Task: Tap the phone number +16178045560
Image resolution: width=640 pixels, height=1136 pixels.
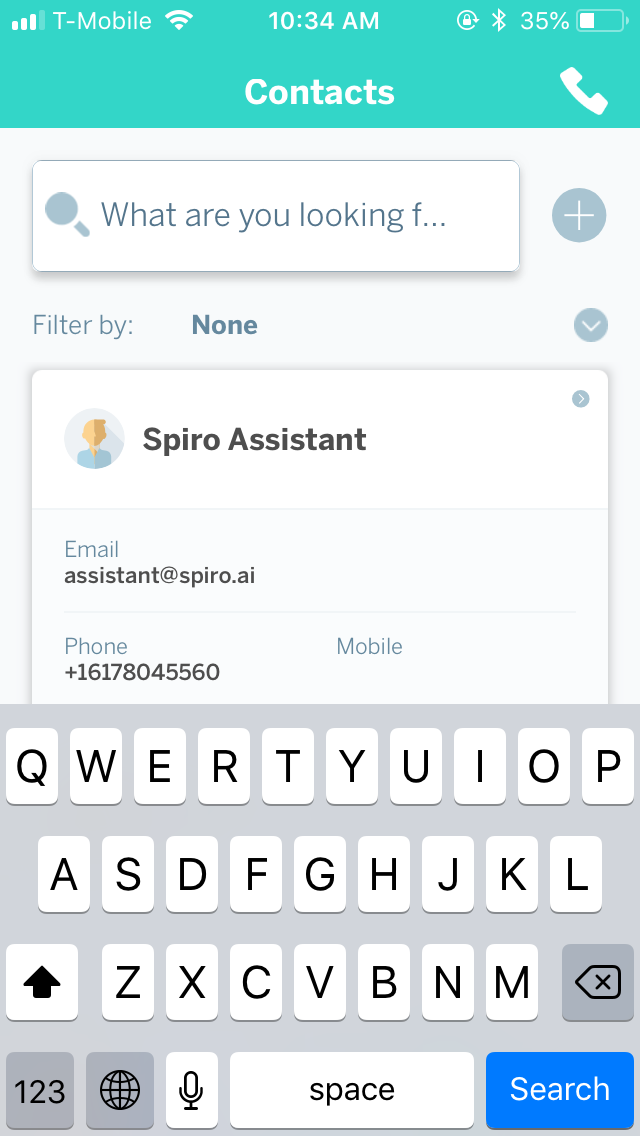Action: 142,672
